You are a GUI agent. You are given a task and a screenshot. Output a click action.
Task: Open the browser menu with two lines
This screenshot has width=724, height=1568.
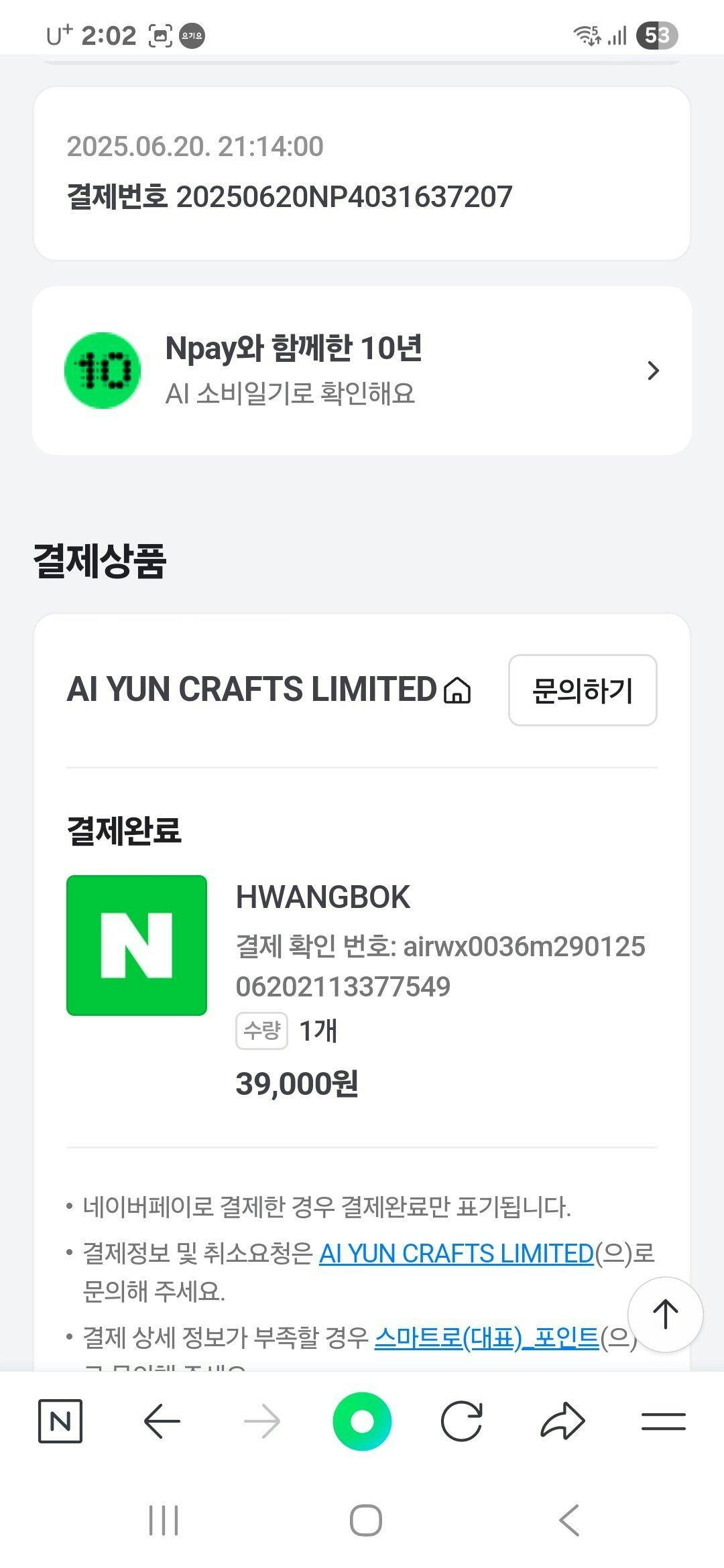pyautogui.click(x=663, y=1421)
